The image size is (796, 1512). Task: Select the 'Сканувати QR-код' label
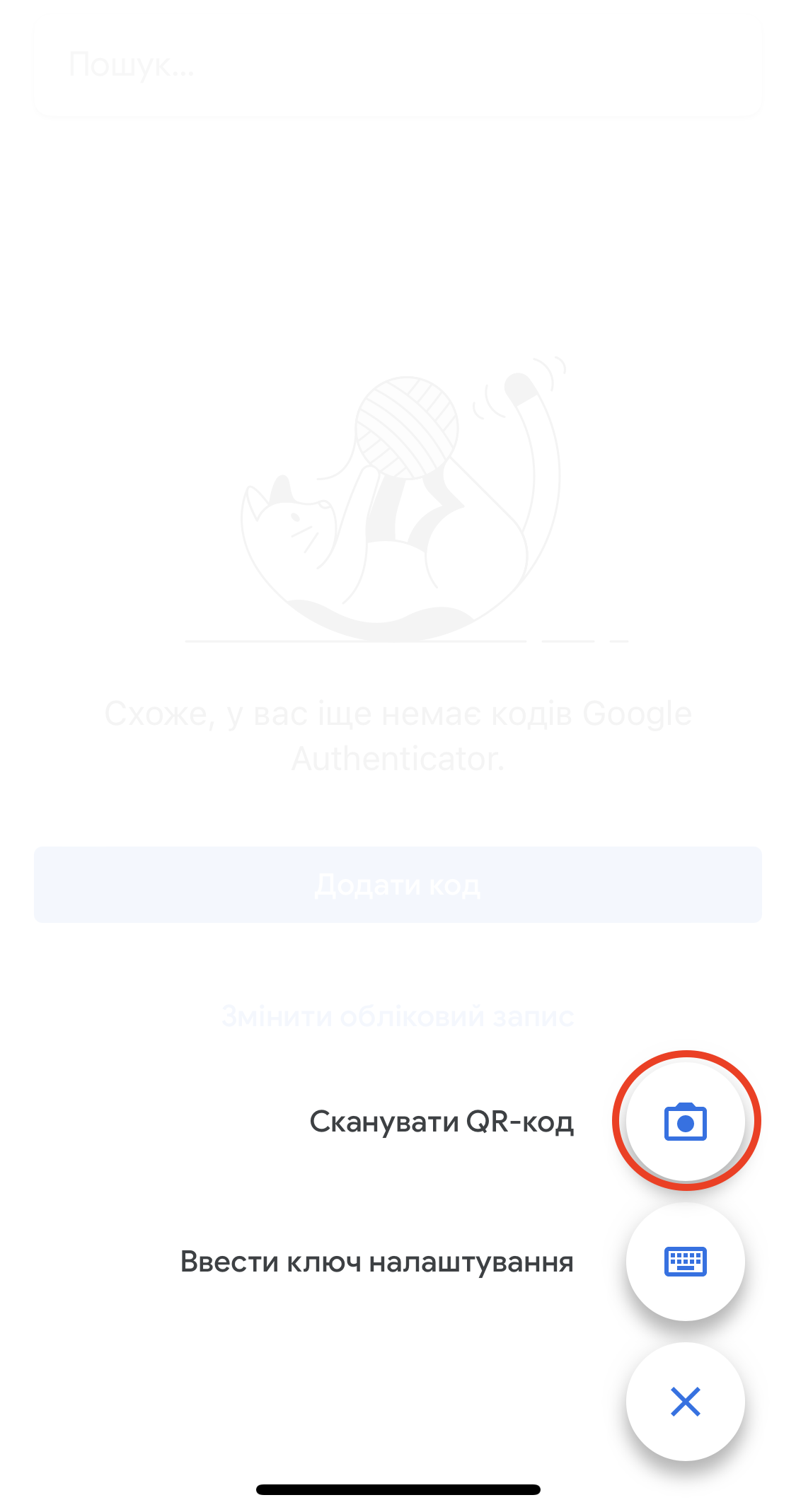click(442, 1122)
